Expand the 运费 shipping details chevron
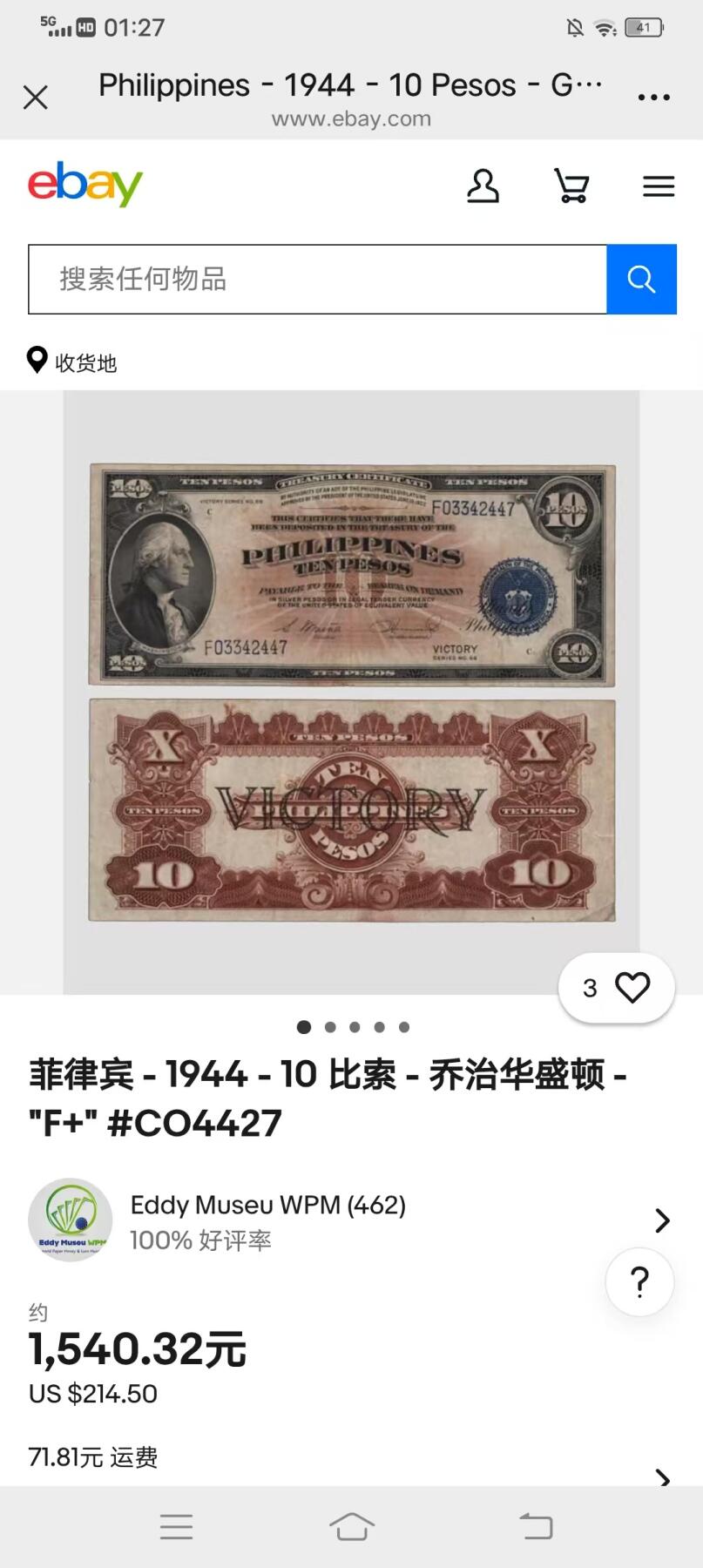703x1568 pixels. (x=662, y=1477)
